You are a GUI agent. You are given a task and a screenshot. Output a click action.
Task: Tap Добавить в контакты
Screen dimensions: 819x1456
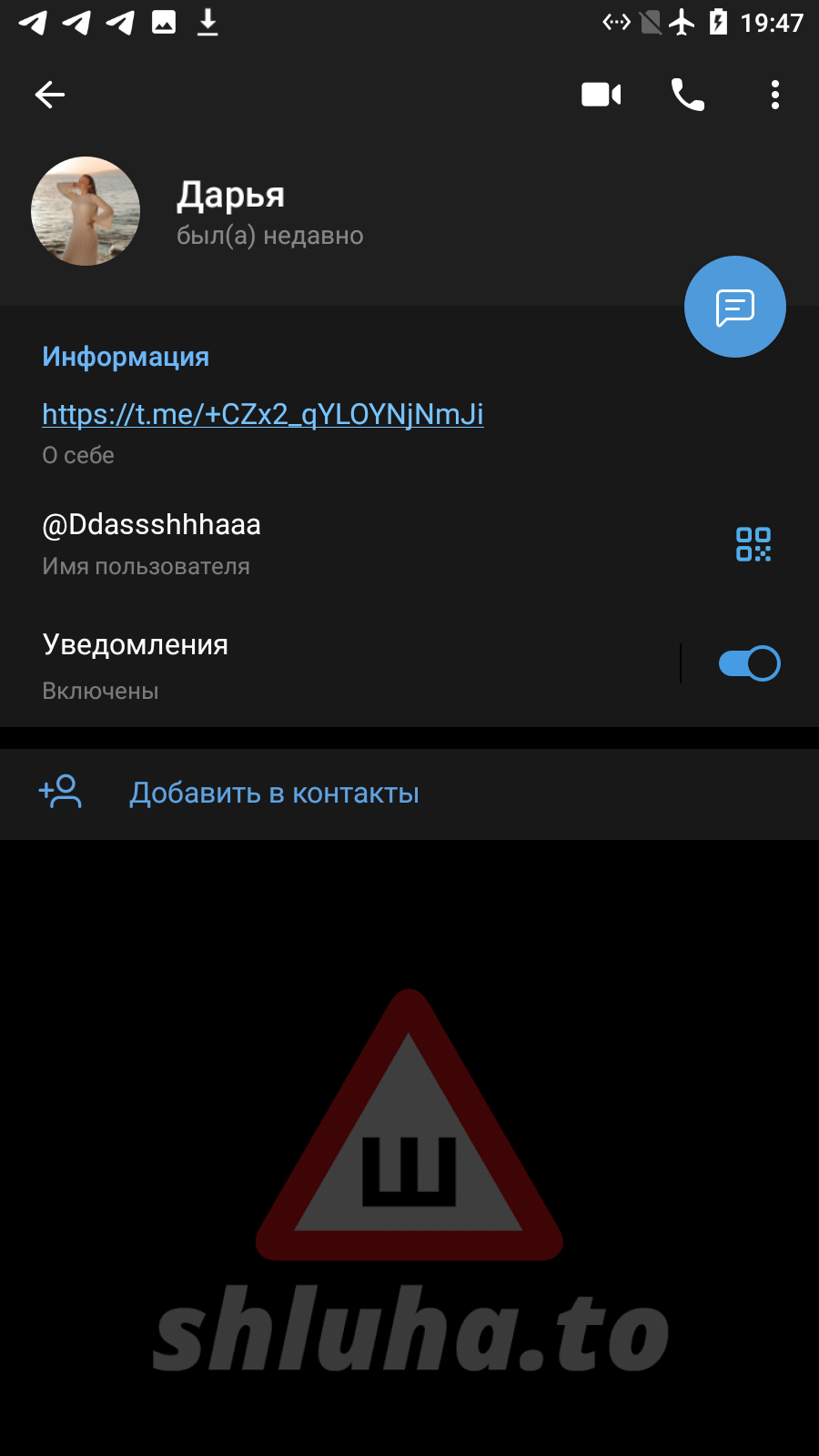[274, 793]
